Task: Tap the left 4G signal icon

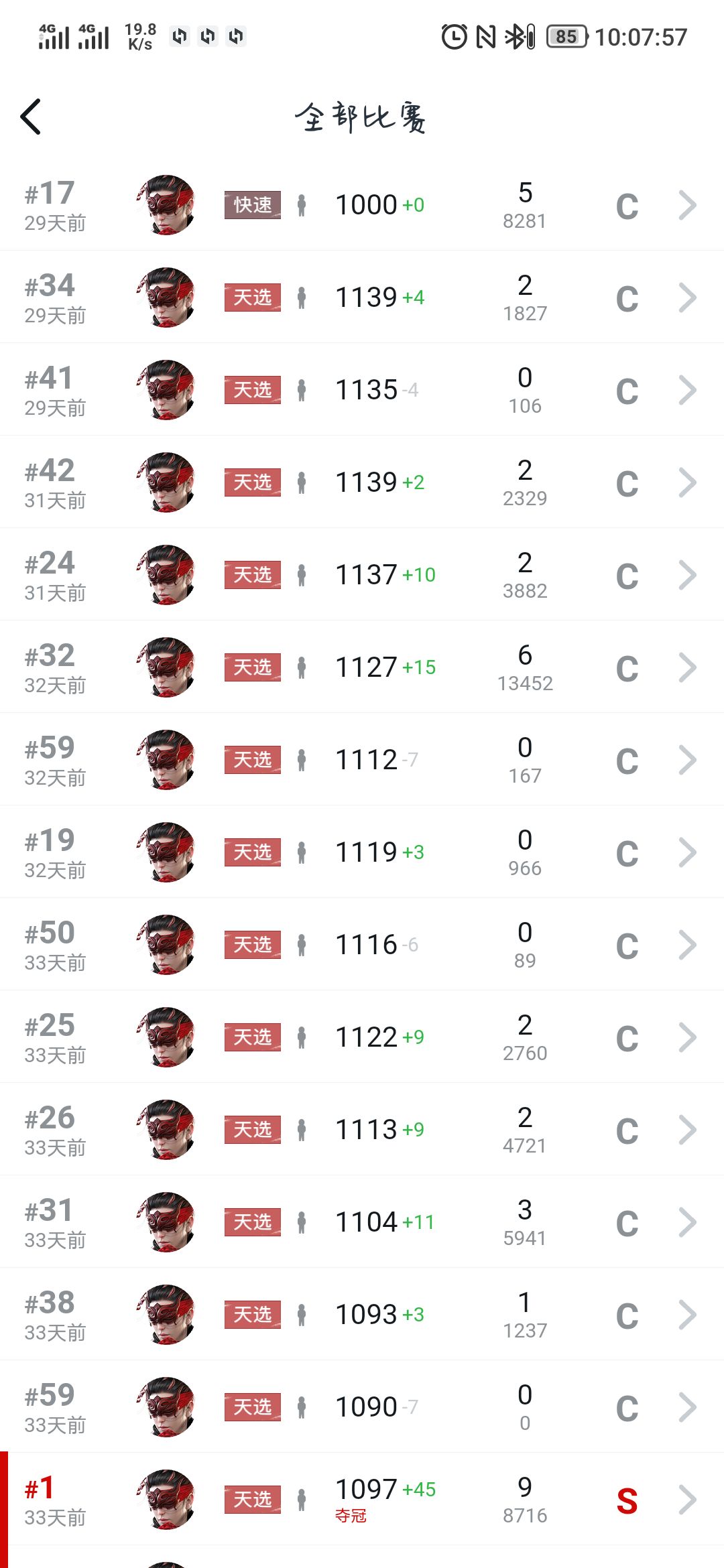Action: pyautogui.click(x=54, y=35)
